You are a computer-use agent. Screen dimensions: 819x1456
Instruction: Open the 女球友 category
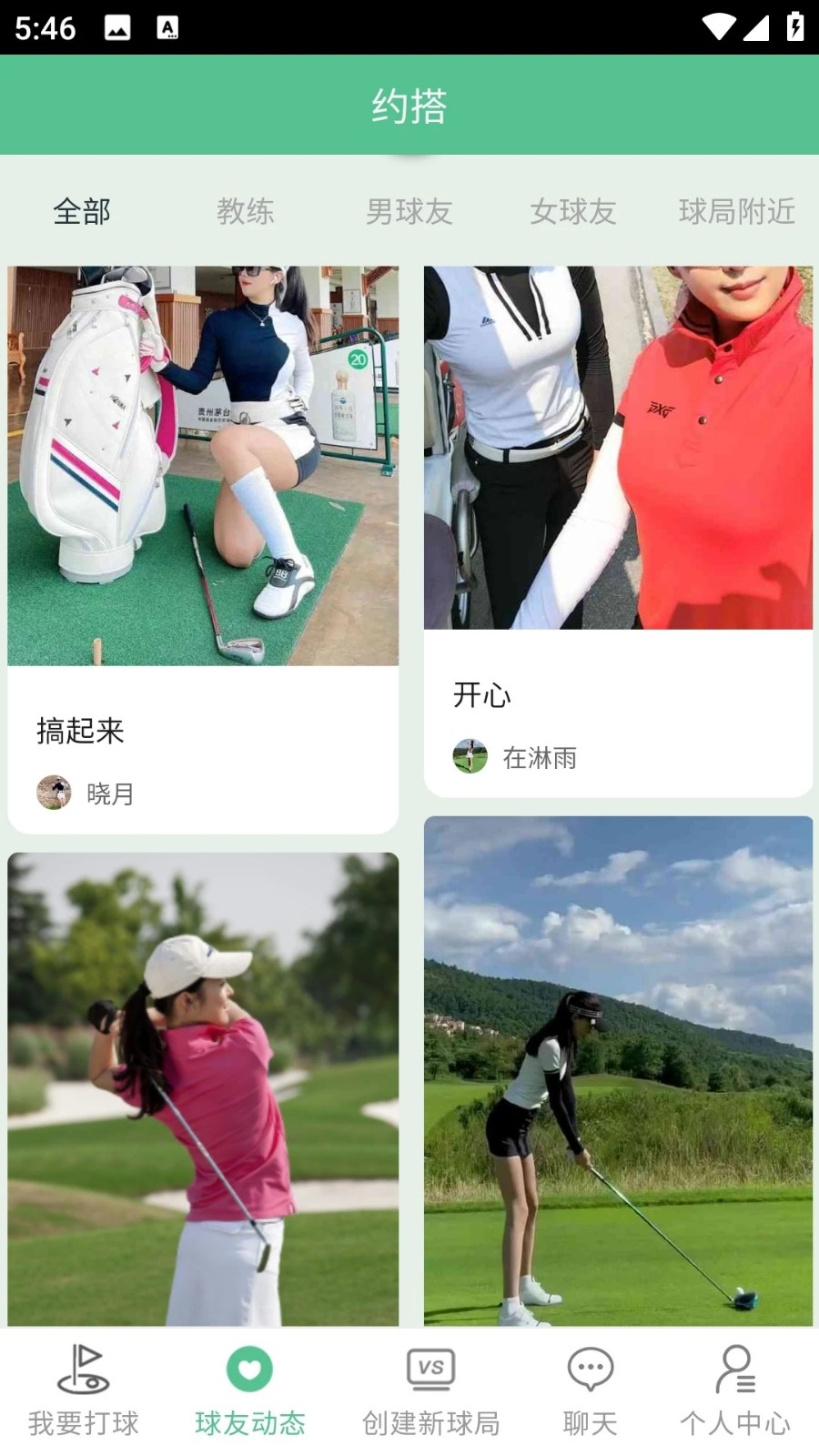pos(572,212)
